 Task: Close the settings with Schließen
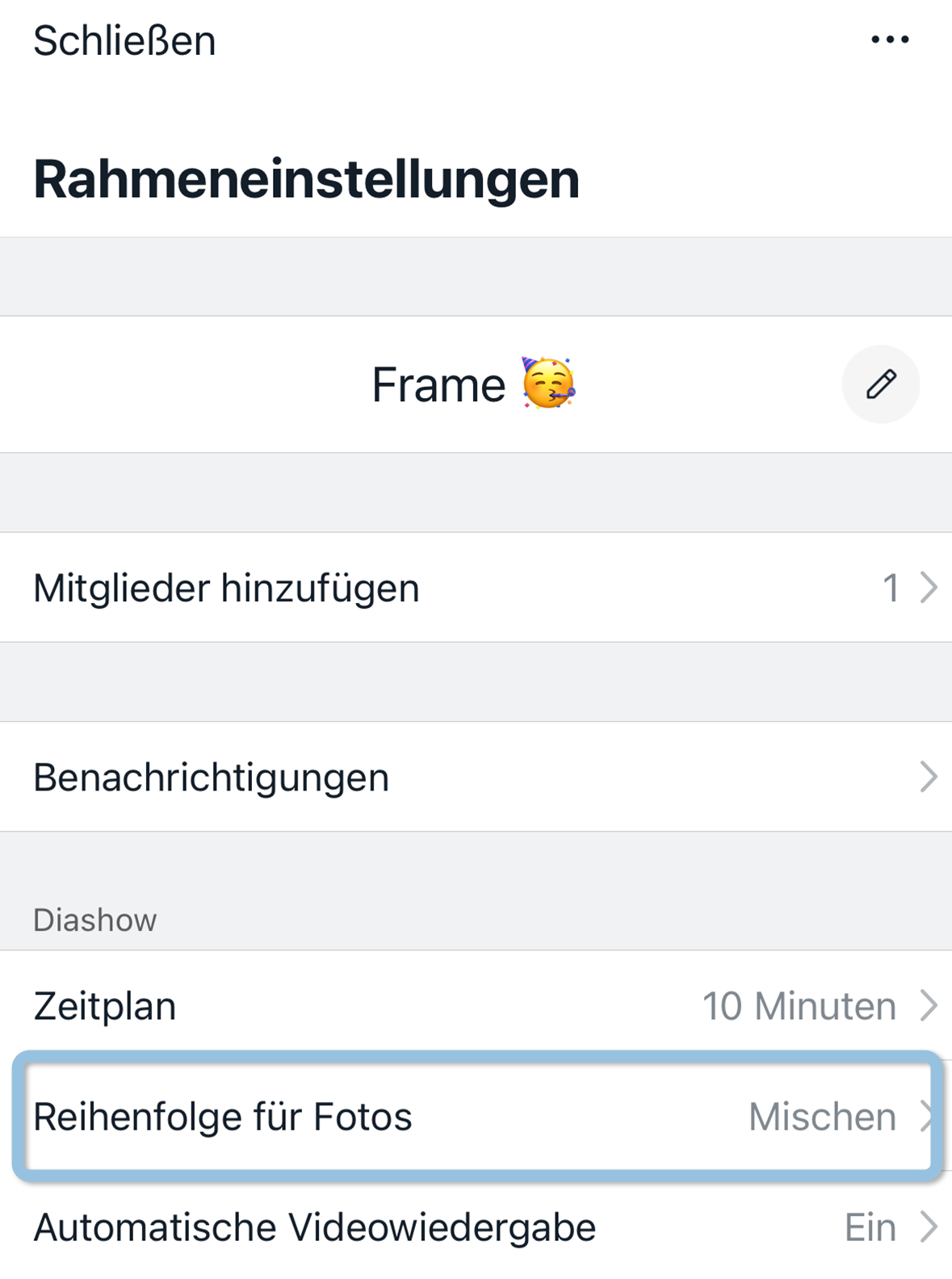pos(124,40)
